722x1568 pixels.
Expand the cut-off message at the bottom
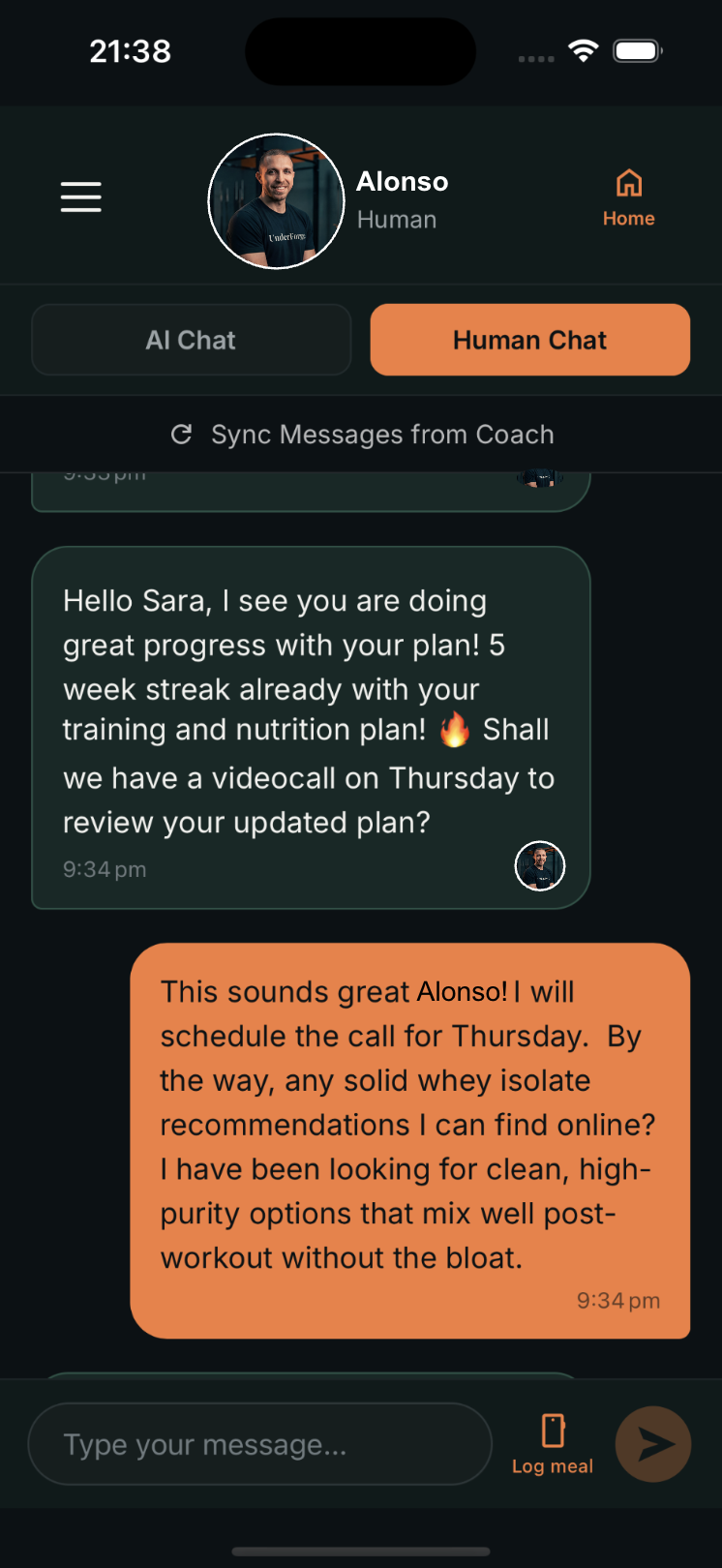tap(310, 1374)
